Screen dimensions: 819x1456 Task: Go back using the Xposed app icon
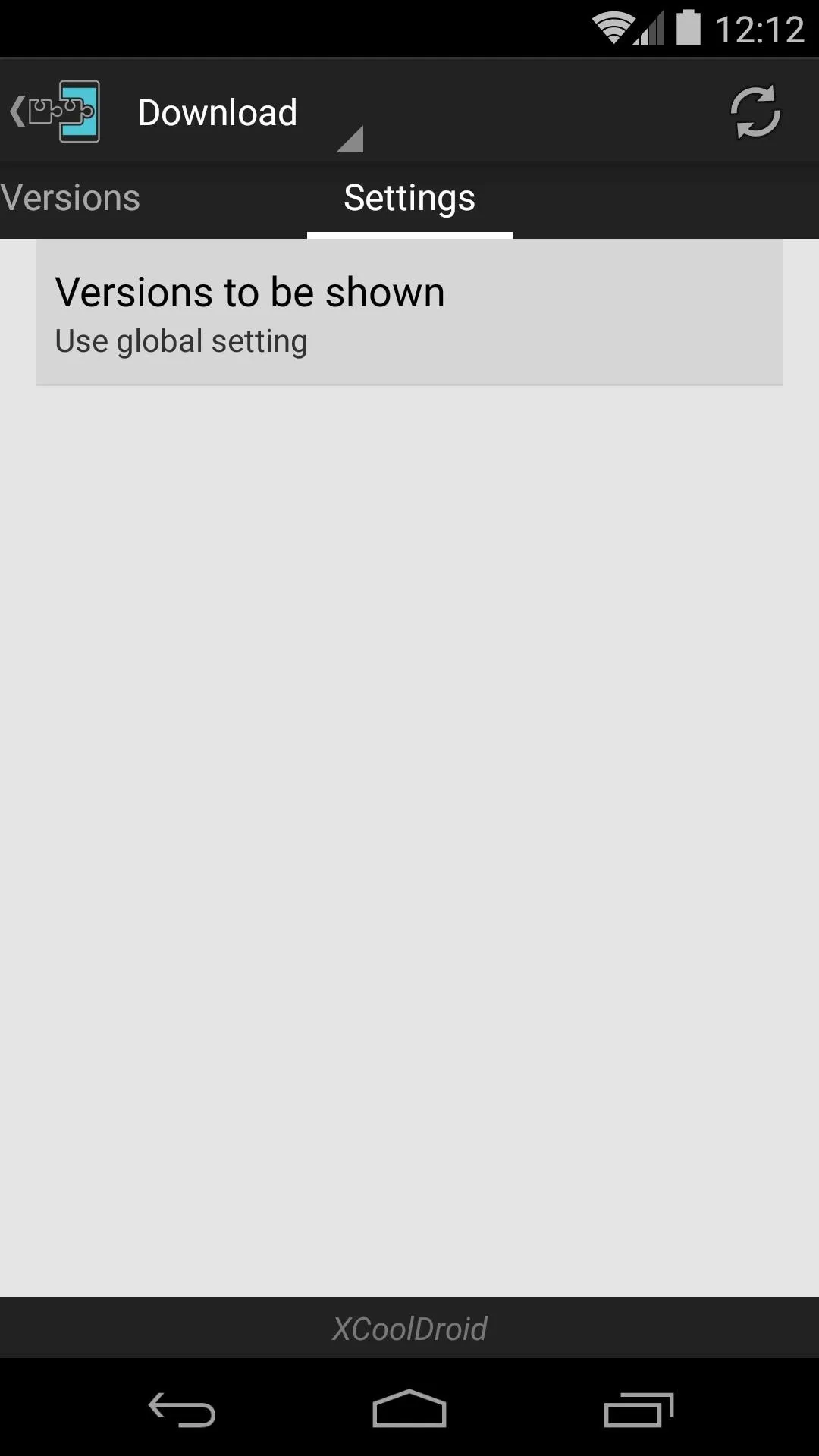[55, 111]
